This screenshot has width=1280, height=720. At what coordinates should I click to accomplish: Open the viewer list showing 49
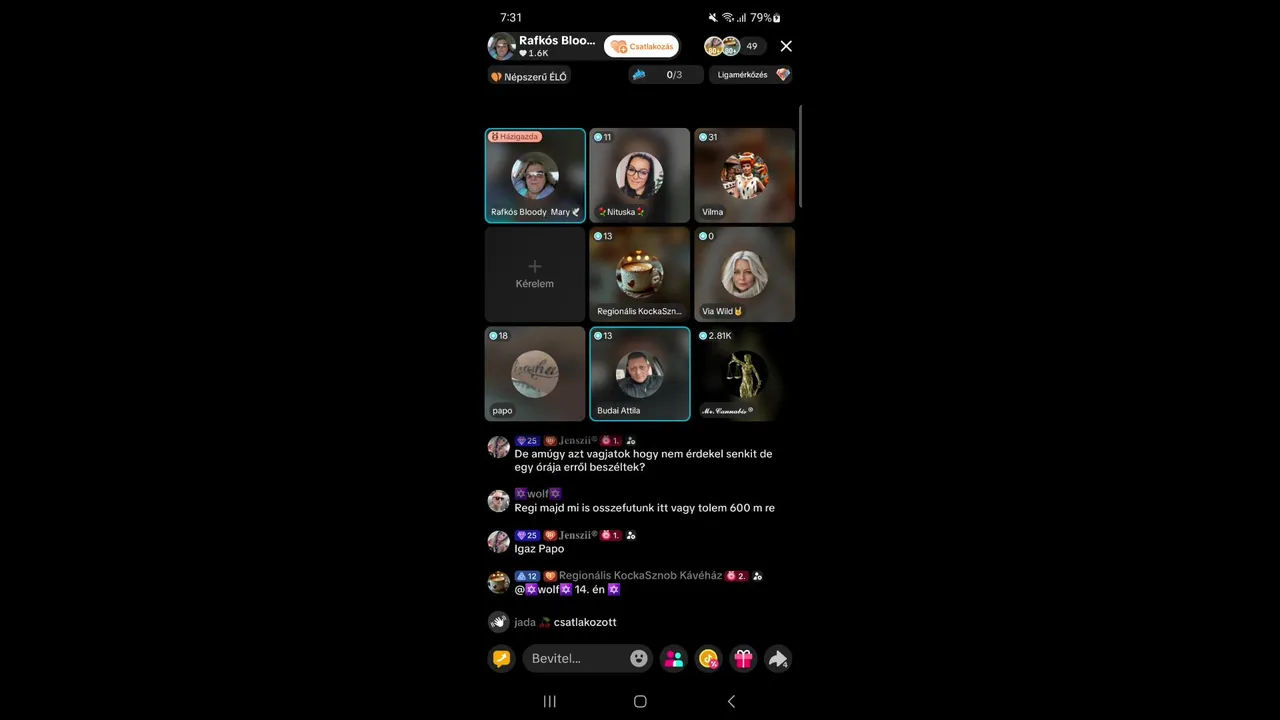pos(751,46)
